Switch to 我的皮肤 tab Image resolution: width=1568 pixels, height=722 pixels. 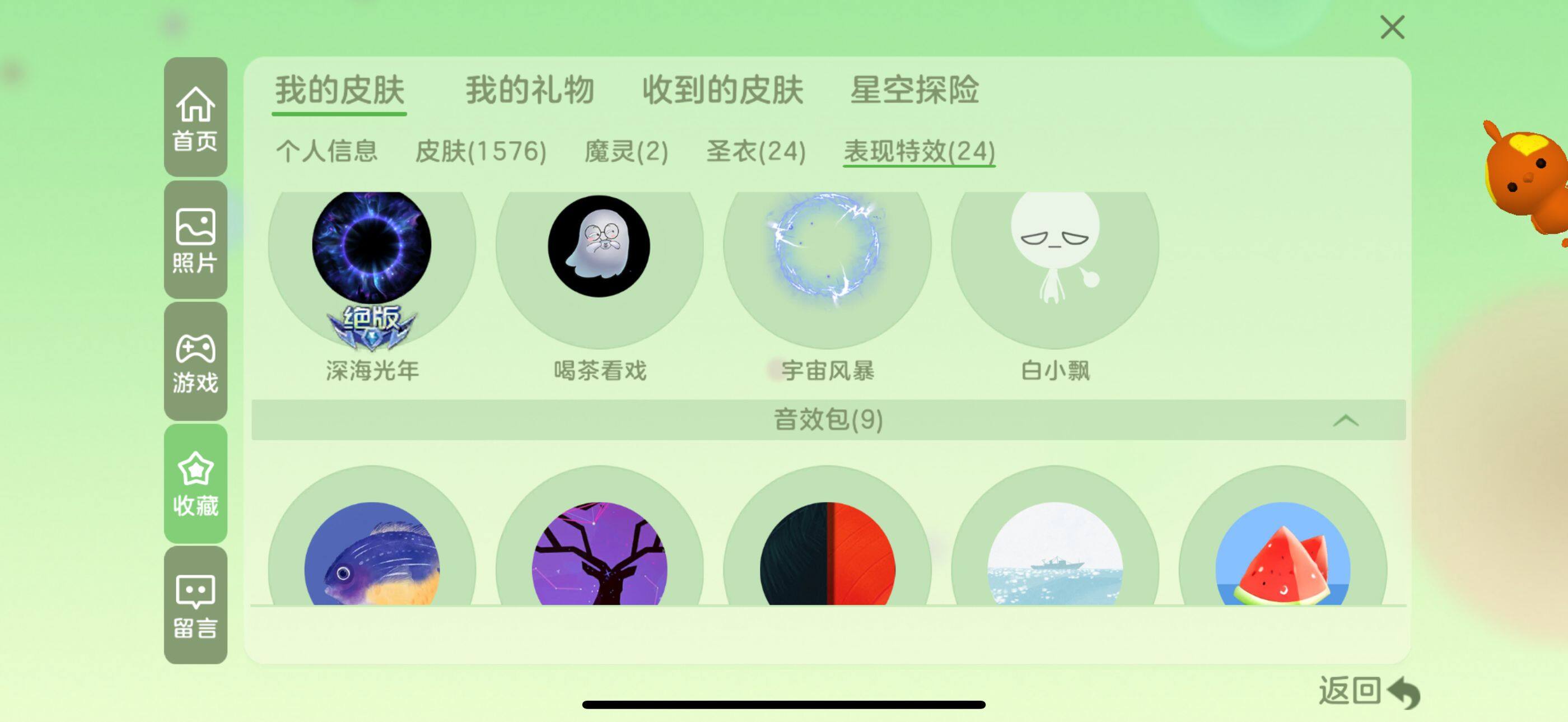coord(339,91)
